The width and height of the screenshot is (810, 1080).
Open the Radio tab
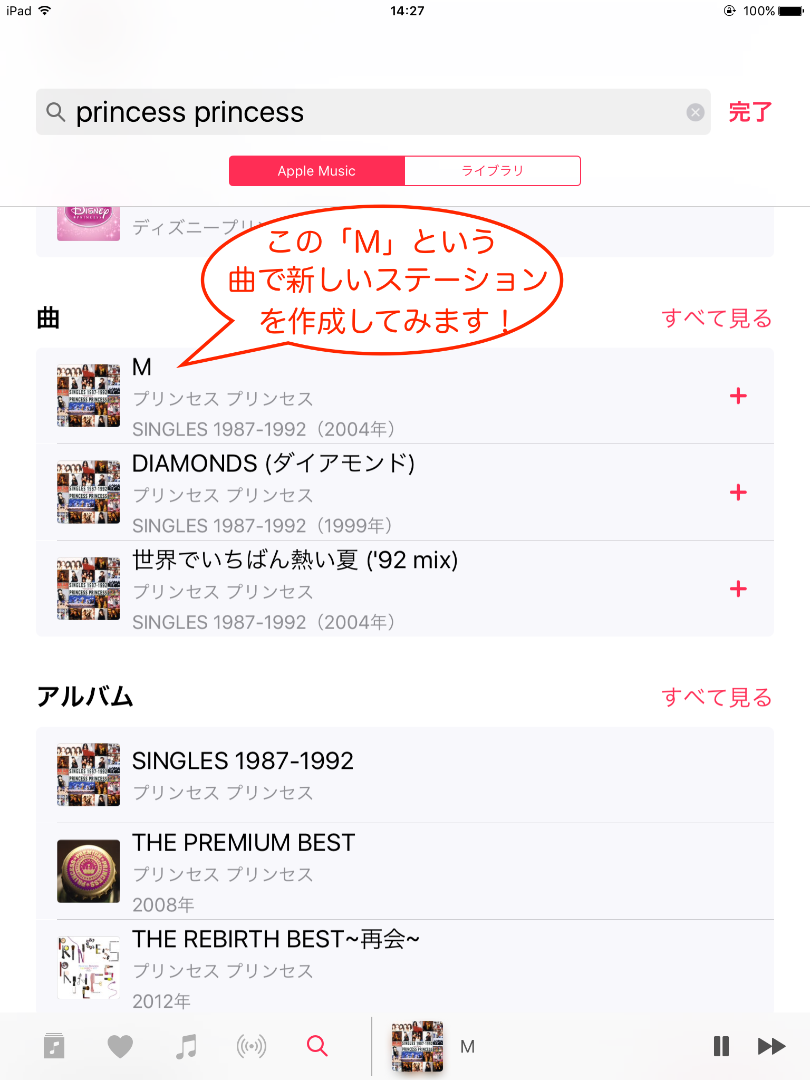(251, 1047)
